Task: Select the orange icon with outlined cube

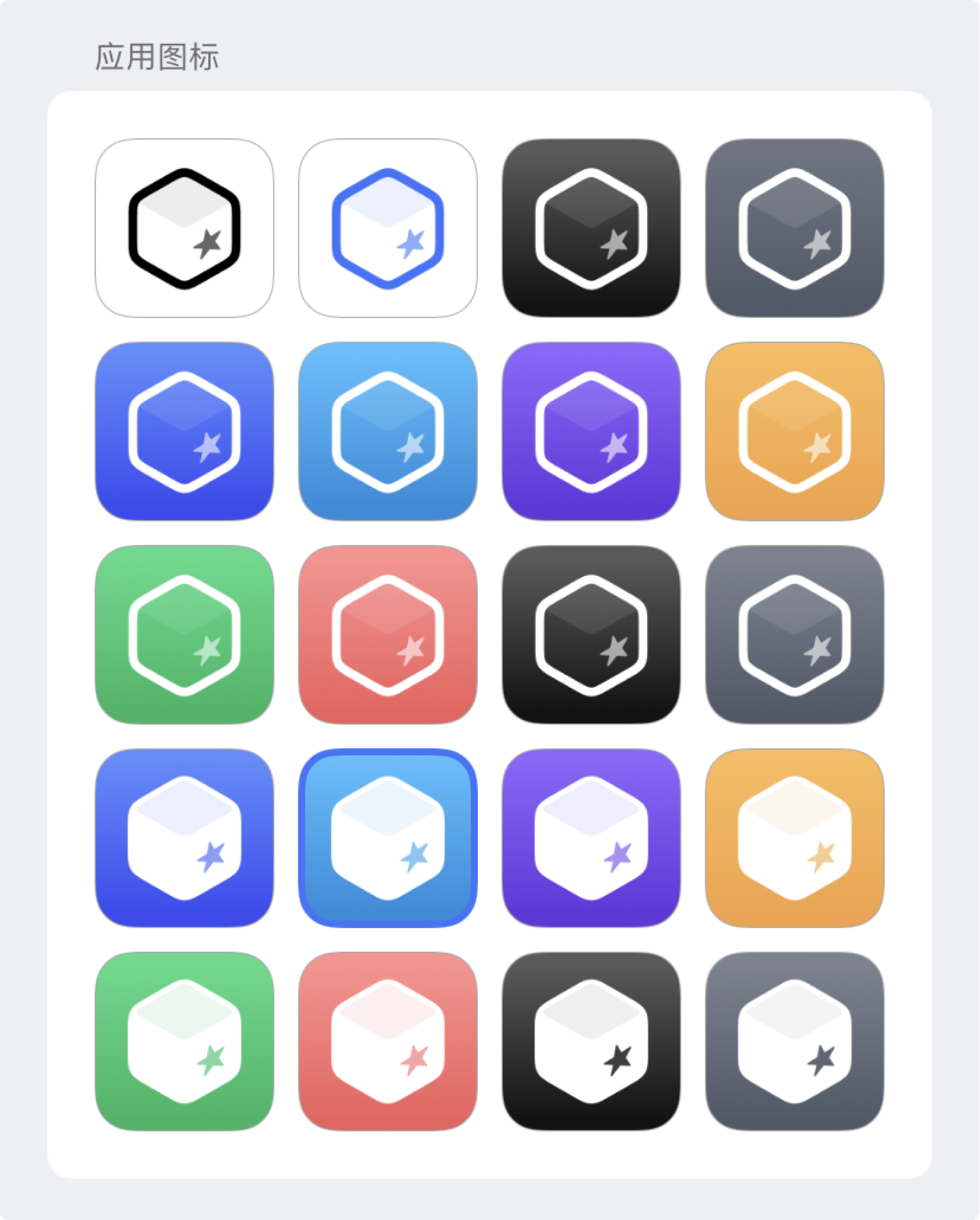Action: tap(795, 431)
